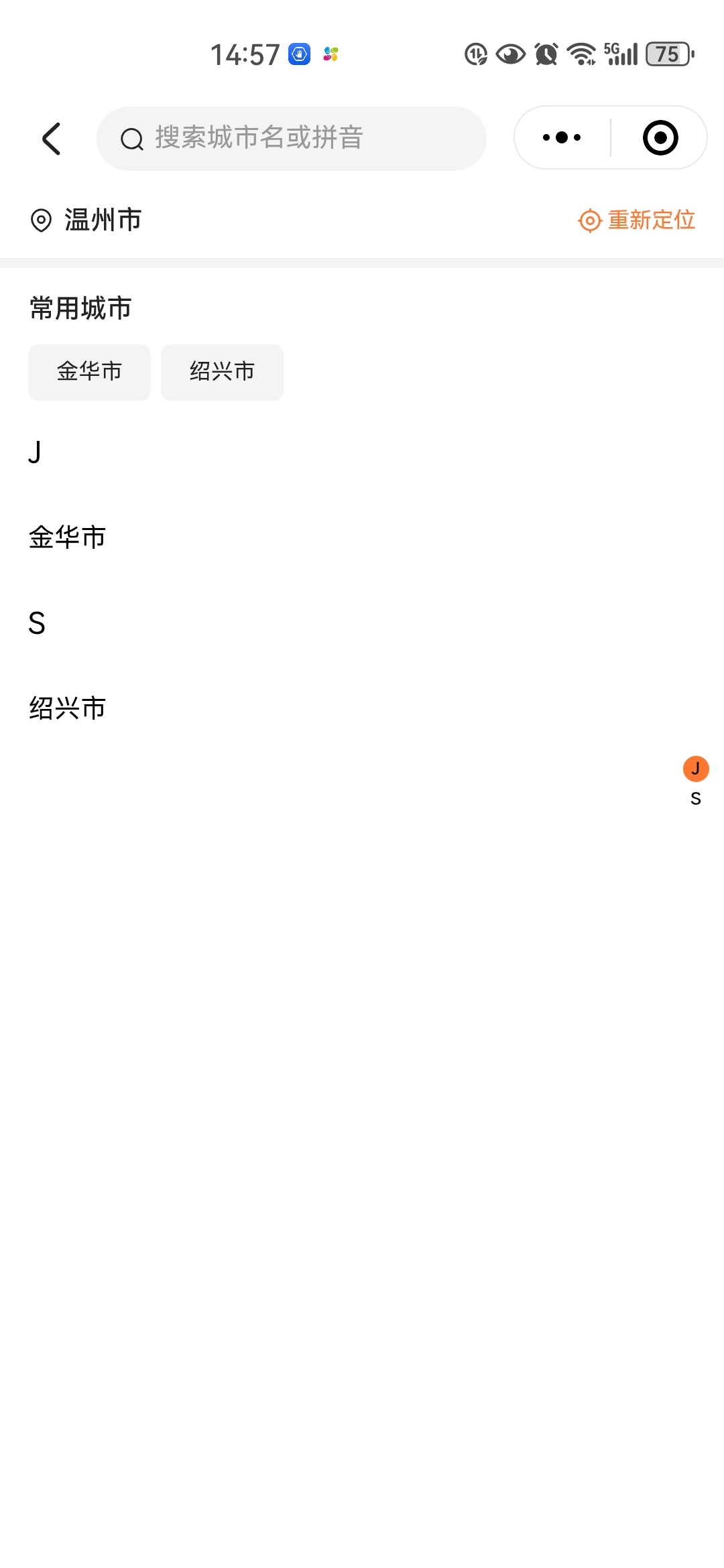Open the mini program more options menu

(562, 138)
